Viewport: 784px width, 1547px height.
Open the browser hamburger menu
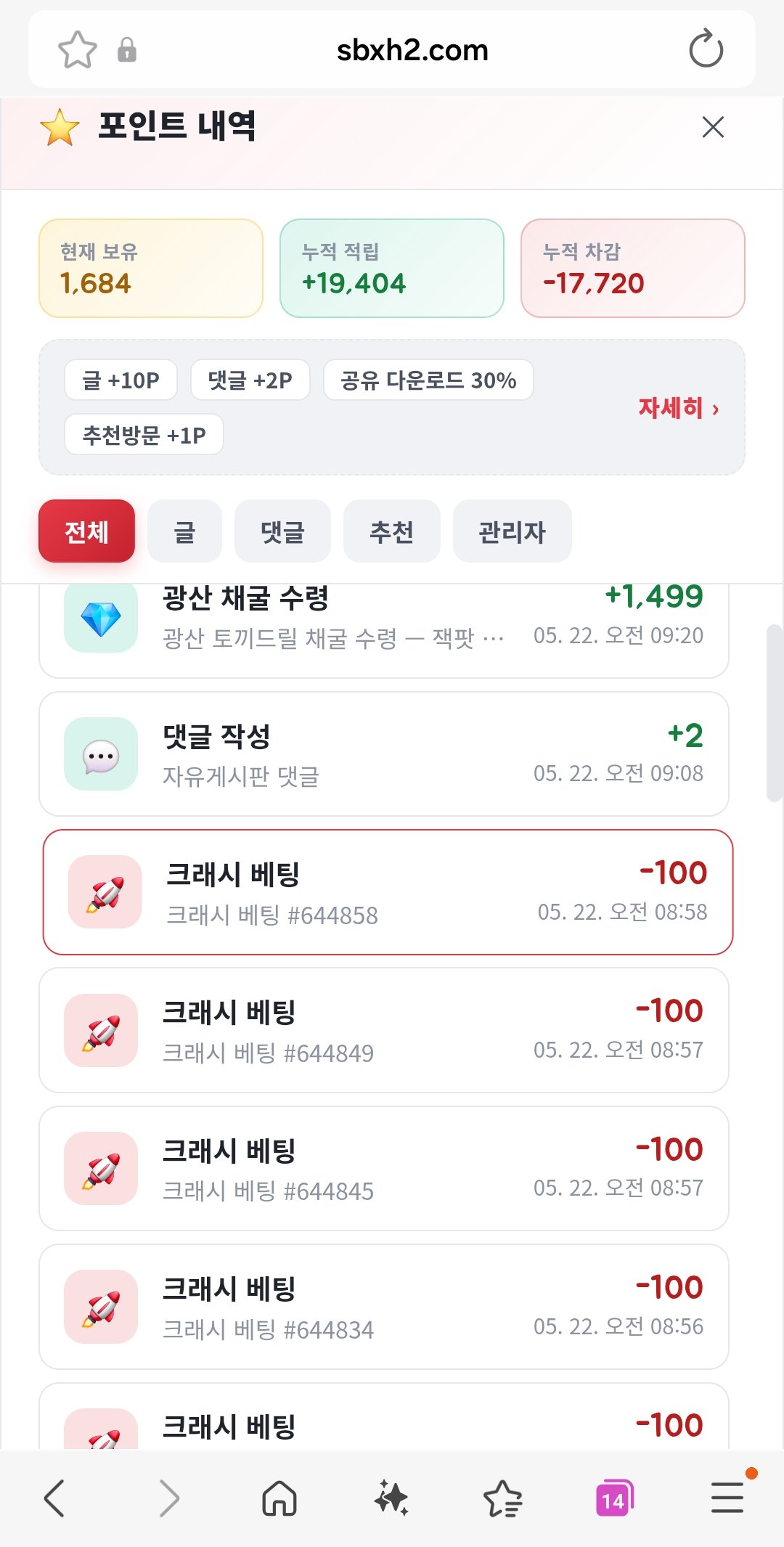(727, 1498)
